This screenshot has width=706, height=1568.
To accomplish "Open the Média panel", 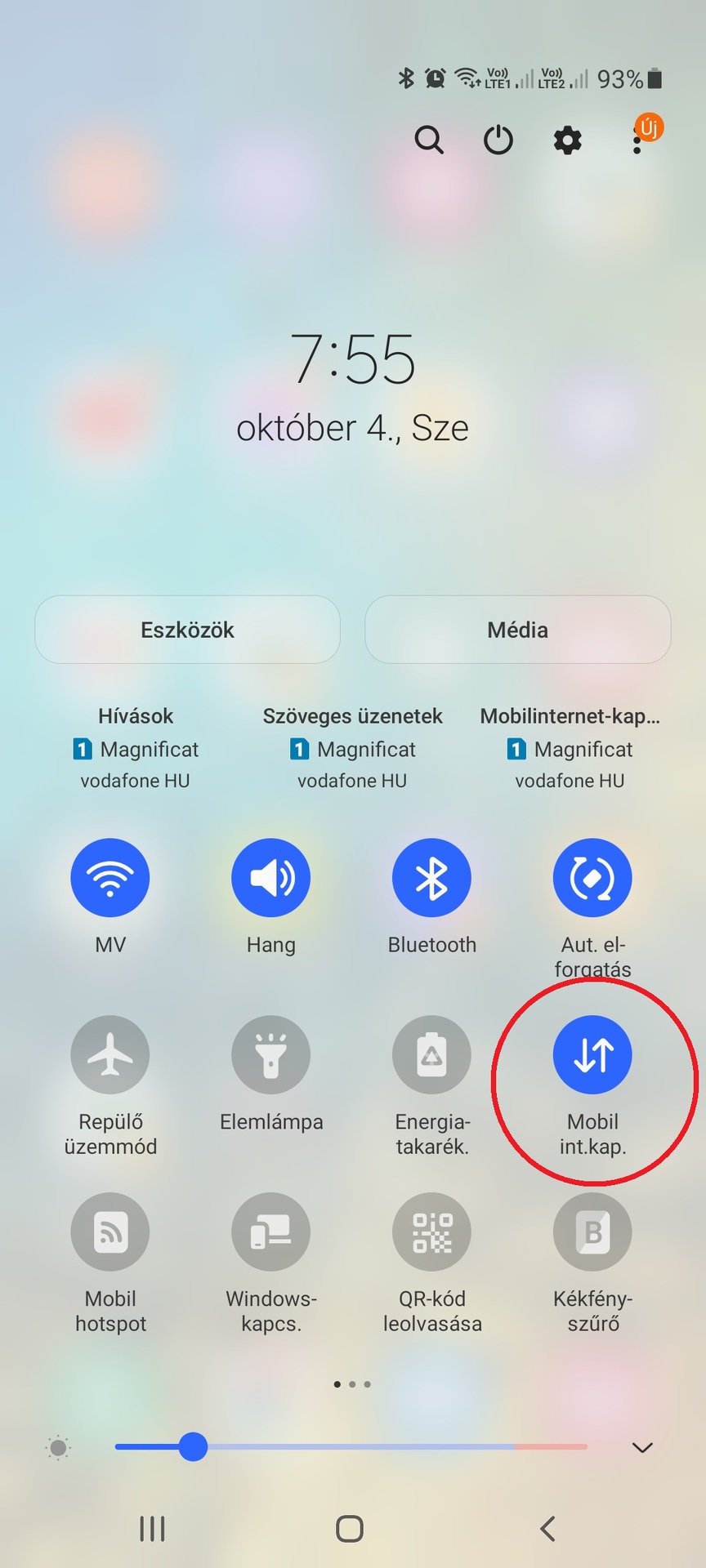I will coord(517,630).
